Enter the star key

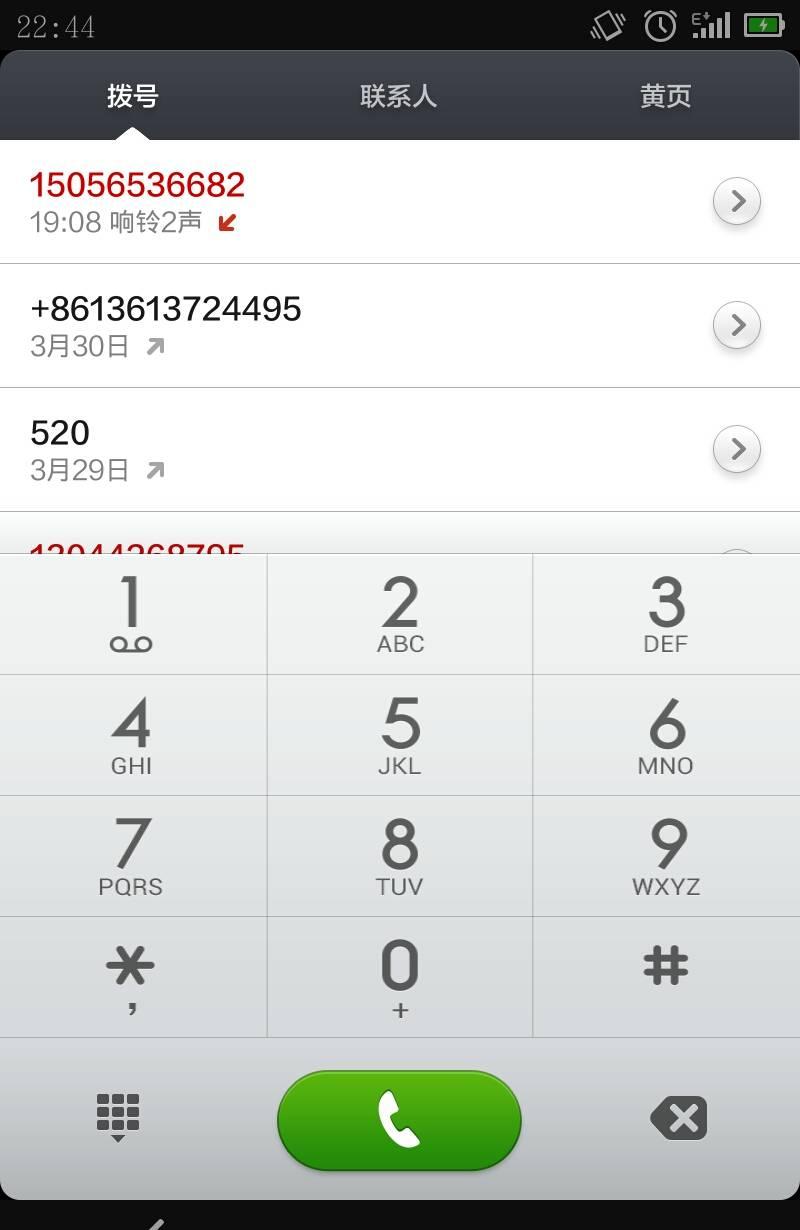tap(132, 977)
